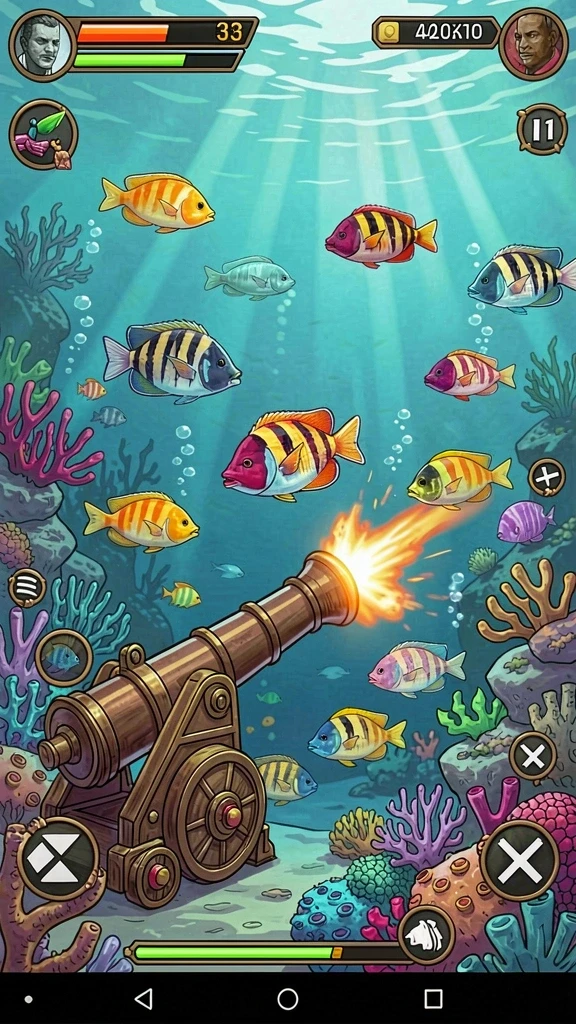Activate the round skill button by the power bar
Viewport: 576px width, 1024px height.
[x=426, y=935]
